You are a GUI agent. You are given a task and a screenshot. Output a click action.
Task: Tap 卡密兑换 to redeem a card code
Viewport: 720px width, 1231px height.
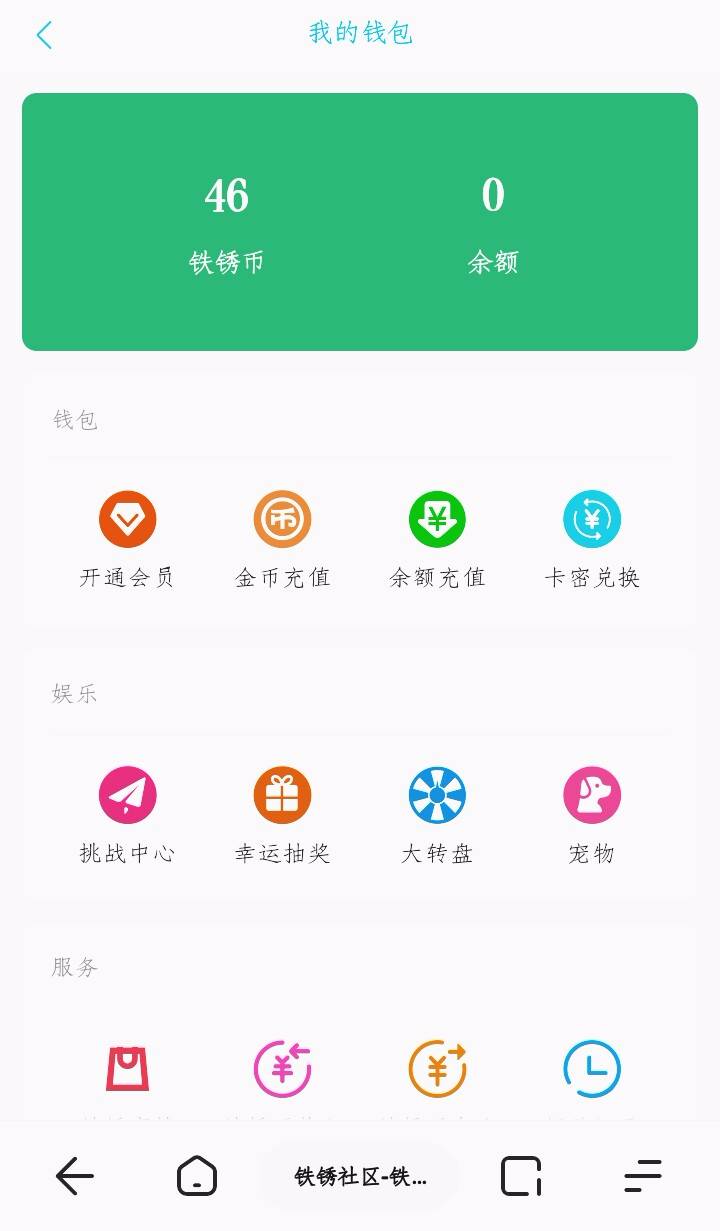[x=592, y=520]
